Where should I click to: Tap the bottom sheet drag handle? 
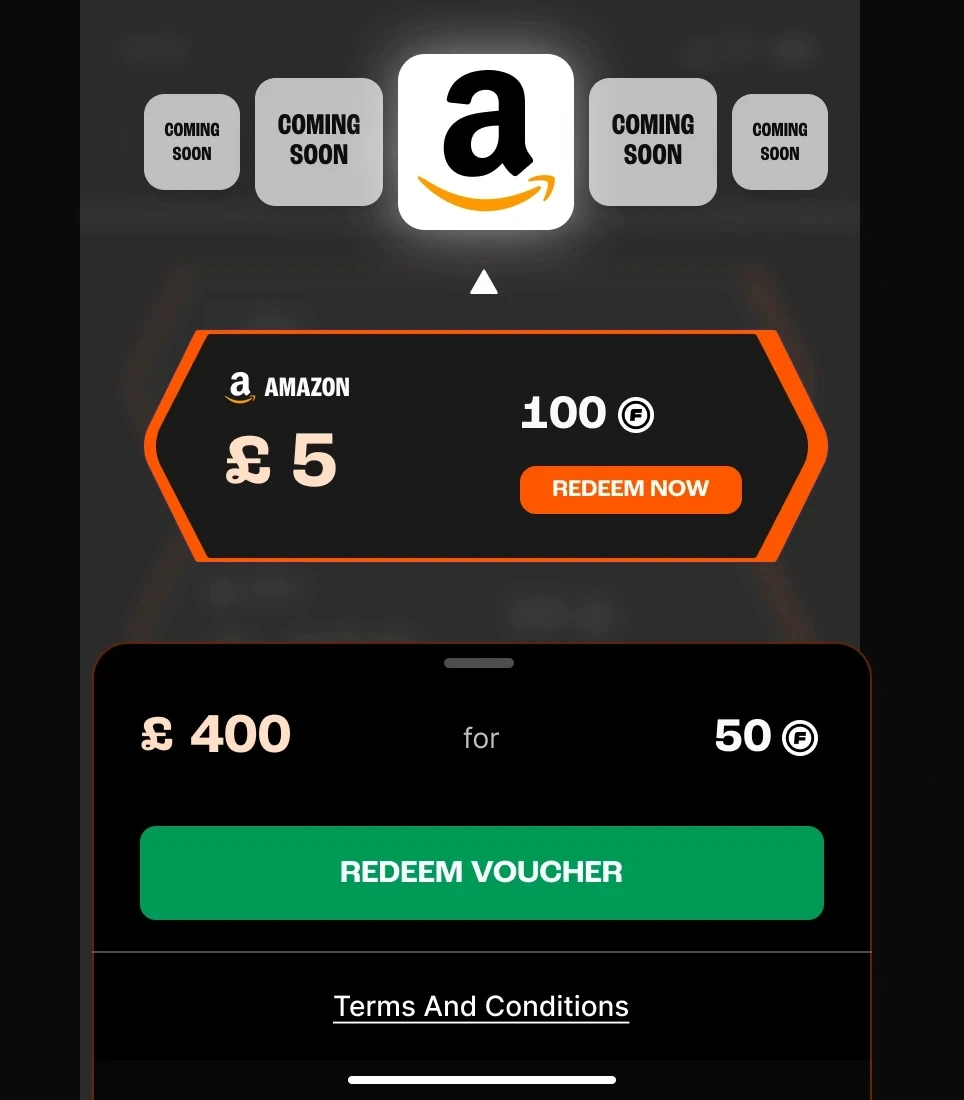(479, 663)
